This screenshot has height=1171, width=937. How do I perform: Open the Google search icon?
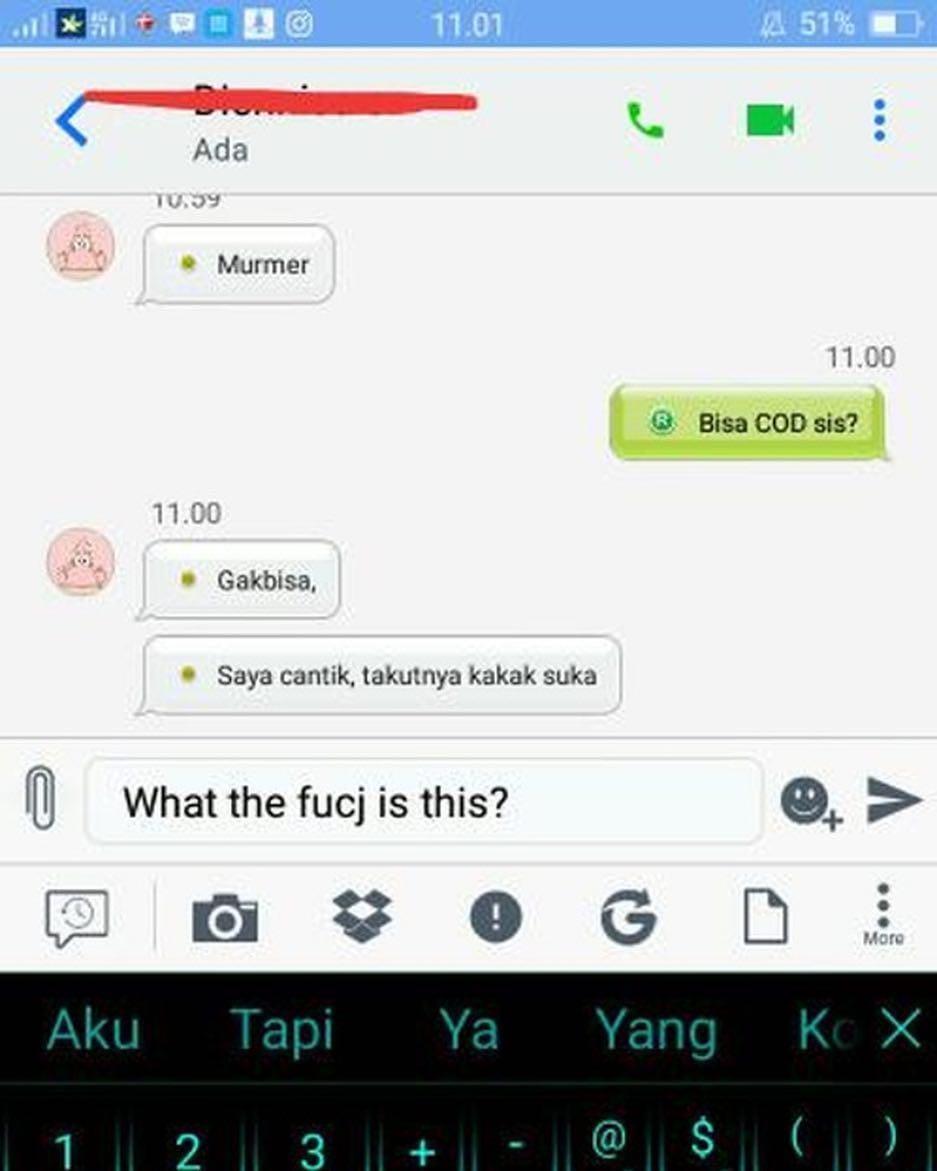click(x=628, y=916)
